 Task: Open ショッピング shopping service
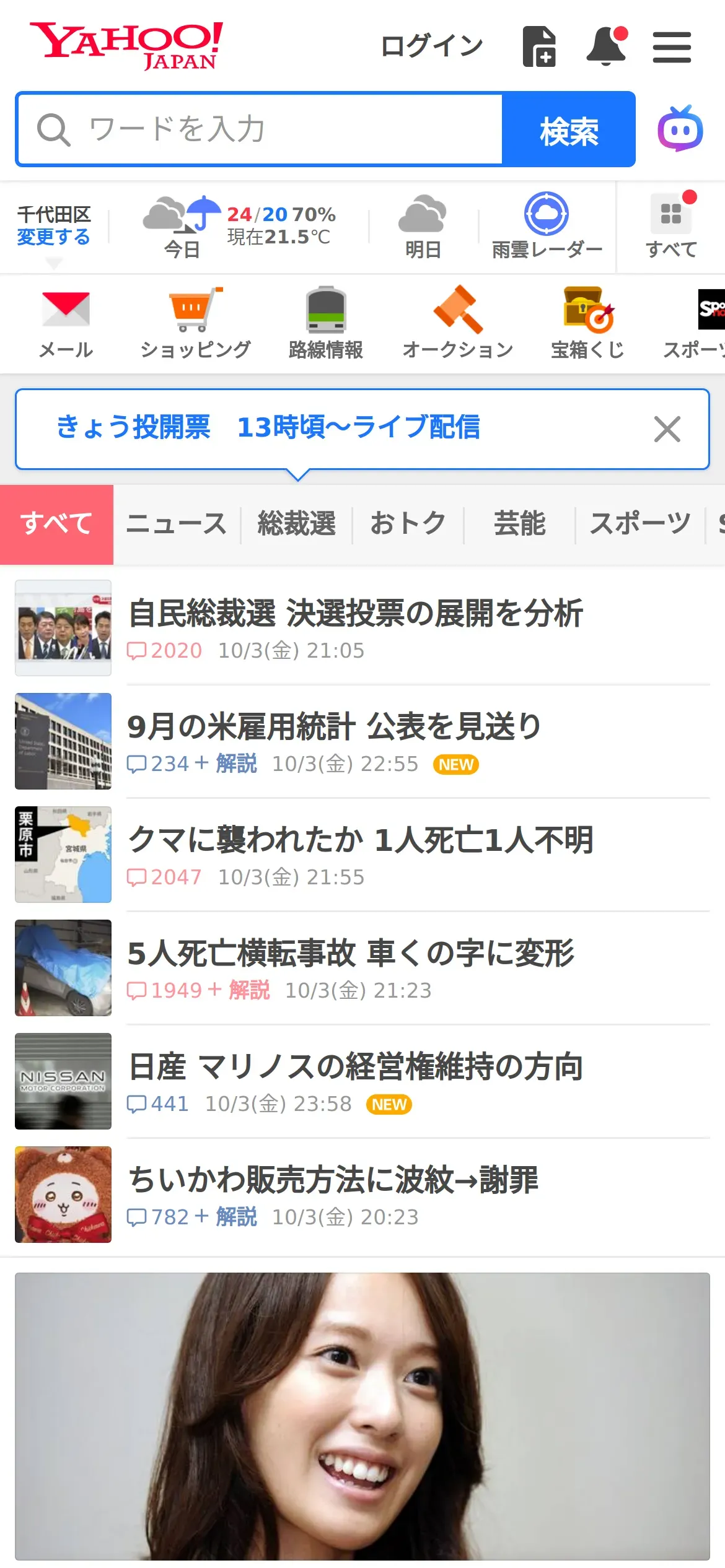(195, 323)
